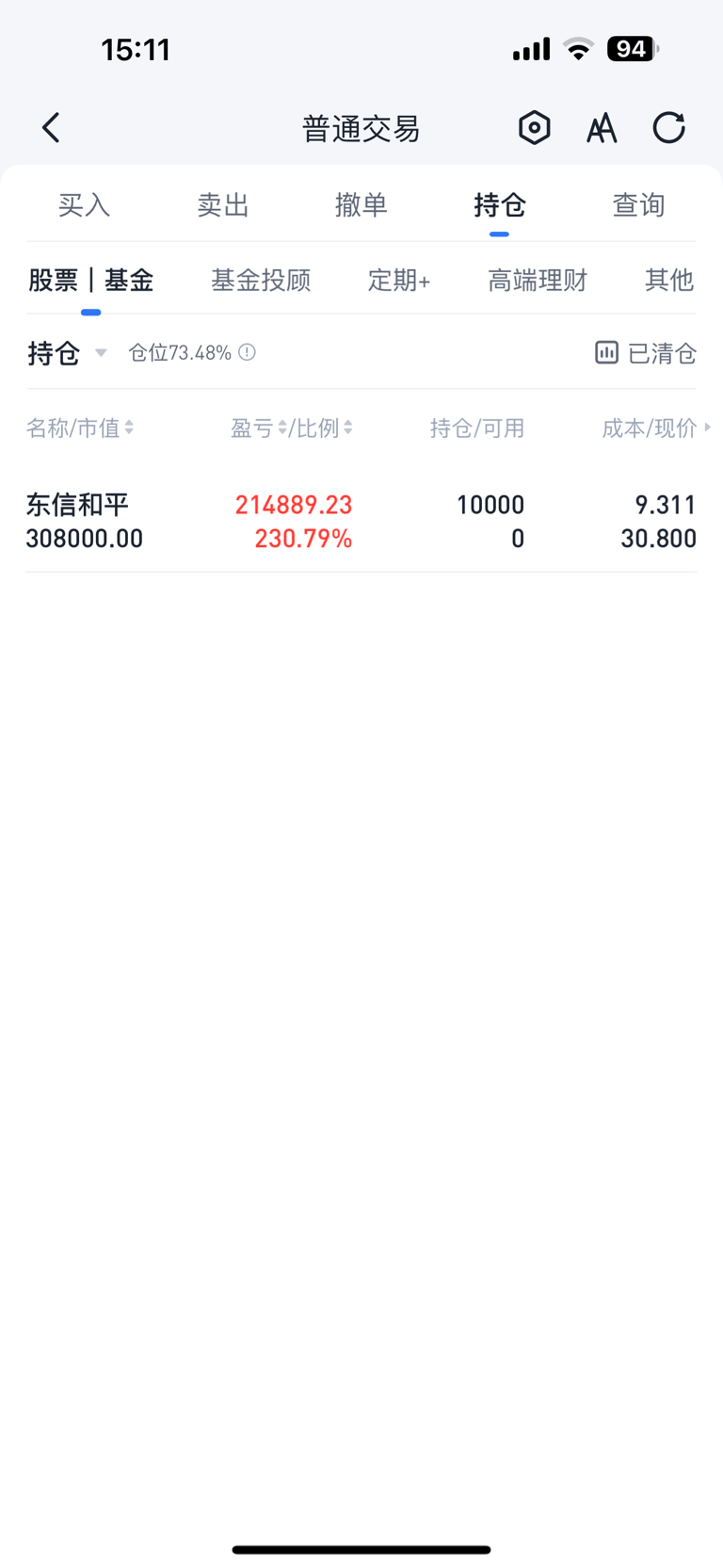Show info about 仓位73.48%

247,352
